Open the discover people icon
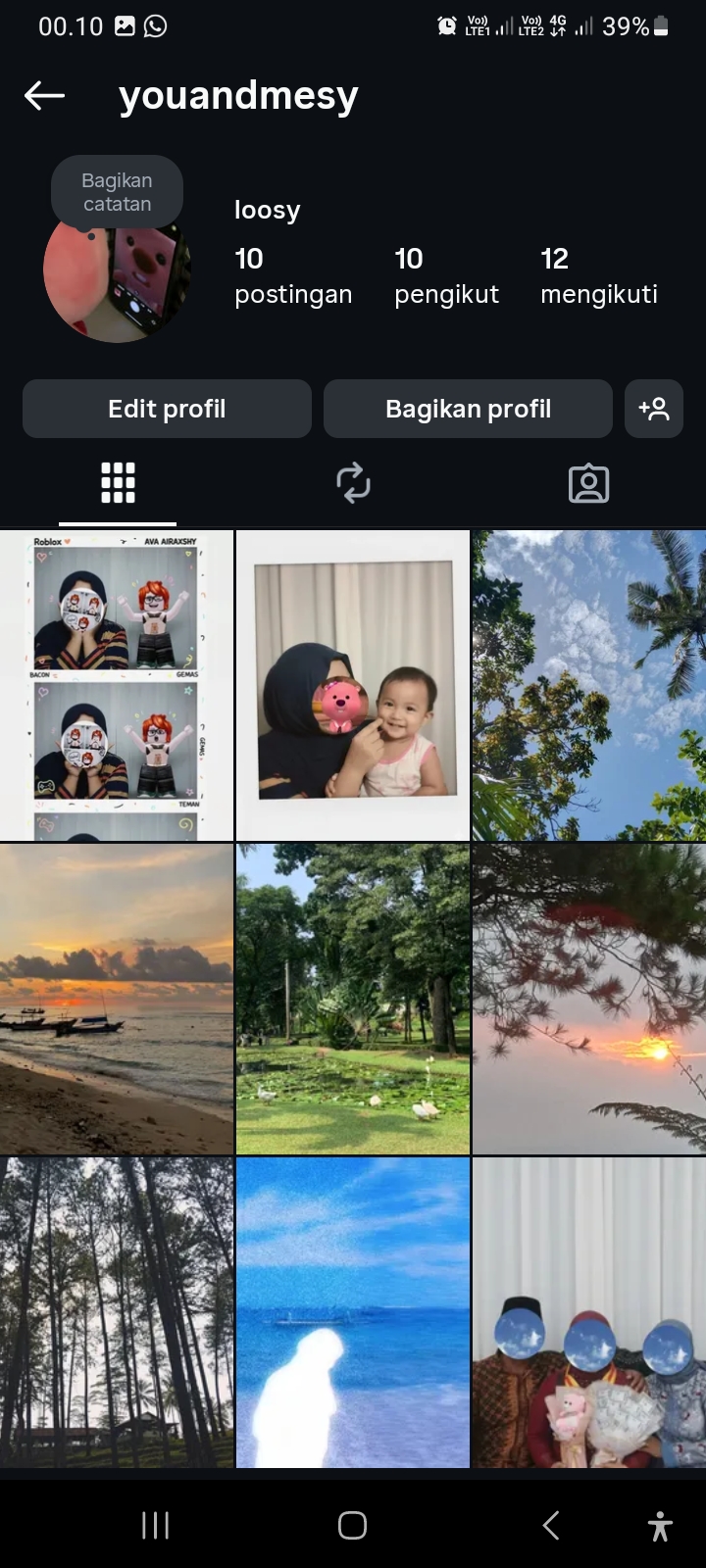The width and height of the screenshot is (706, 1568). [x=653, y=409]
